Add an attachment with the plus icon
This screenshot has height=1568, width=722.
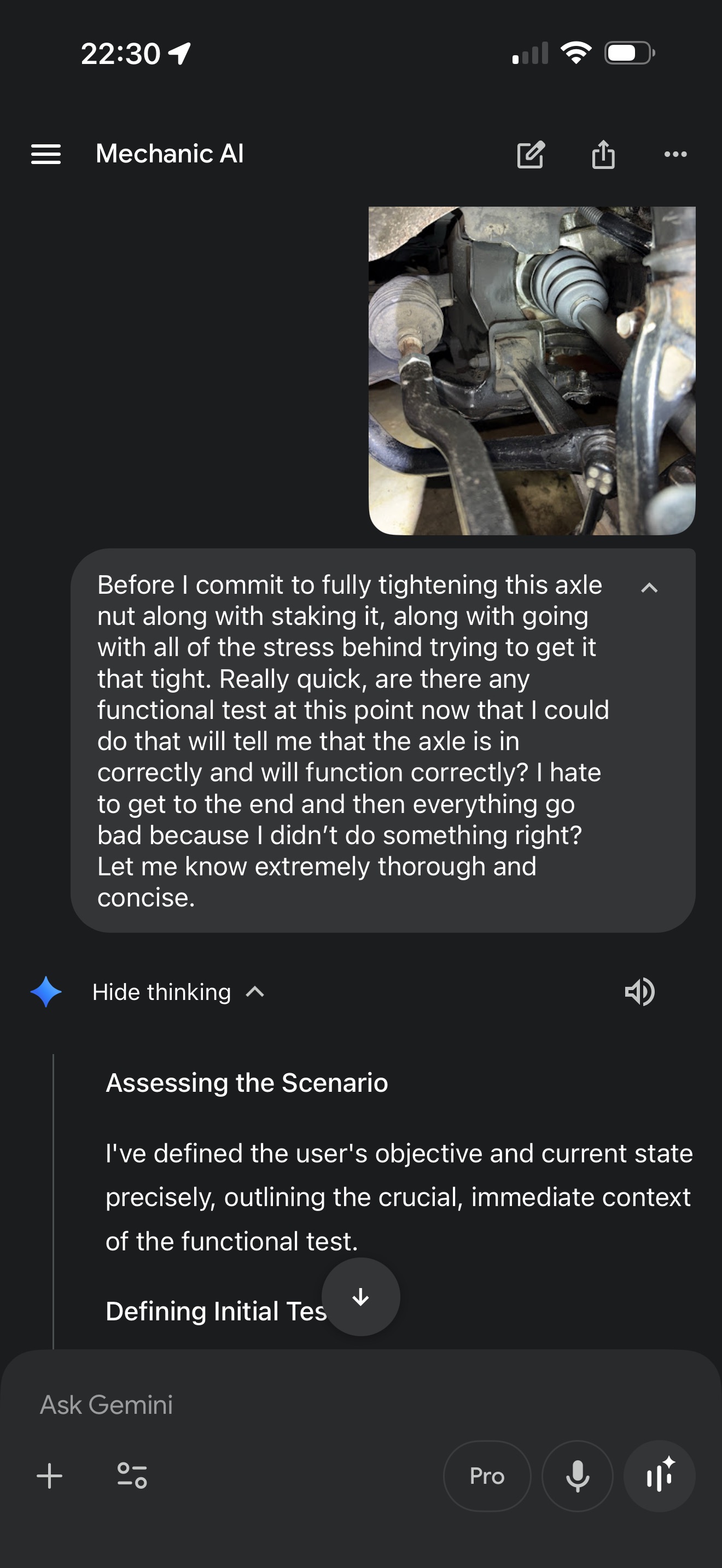coord(49,1476)
